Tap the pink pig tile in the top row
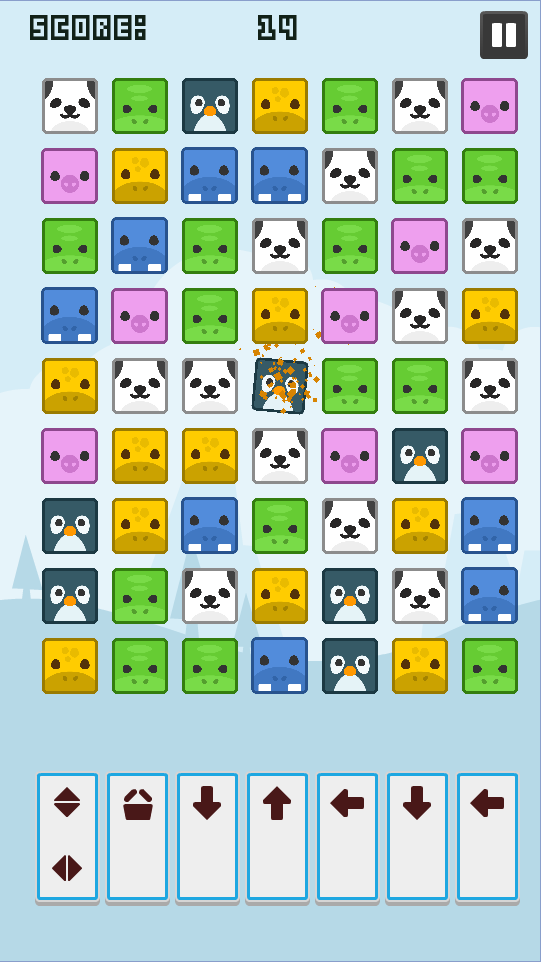541x962 pixels. click(489, 106)
